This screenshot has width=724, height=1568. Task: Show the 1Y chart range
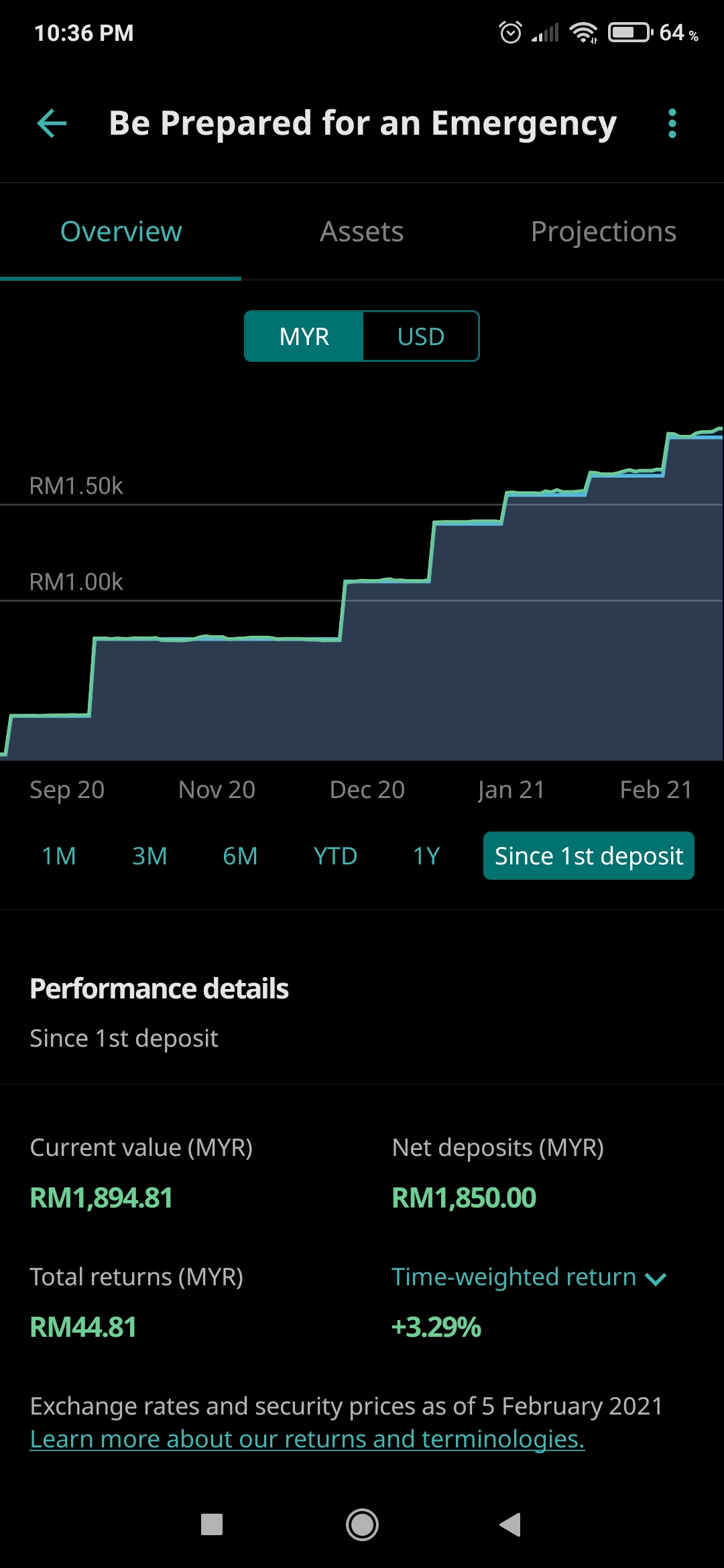coord(426,856)
